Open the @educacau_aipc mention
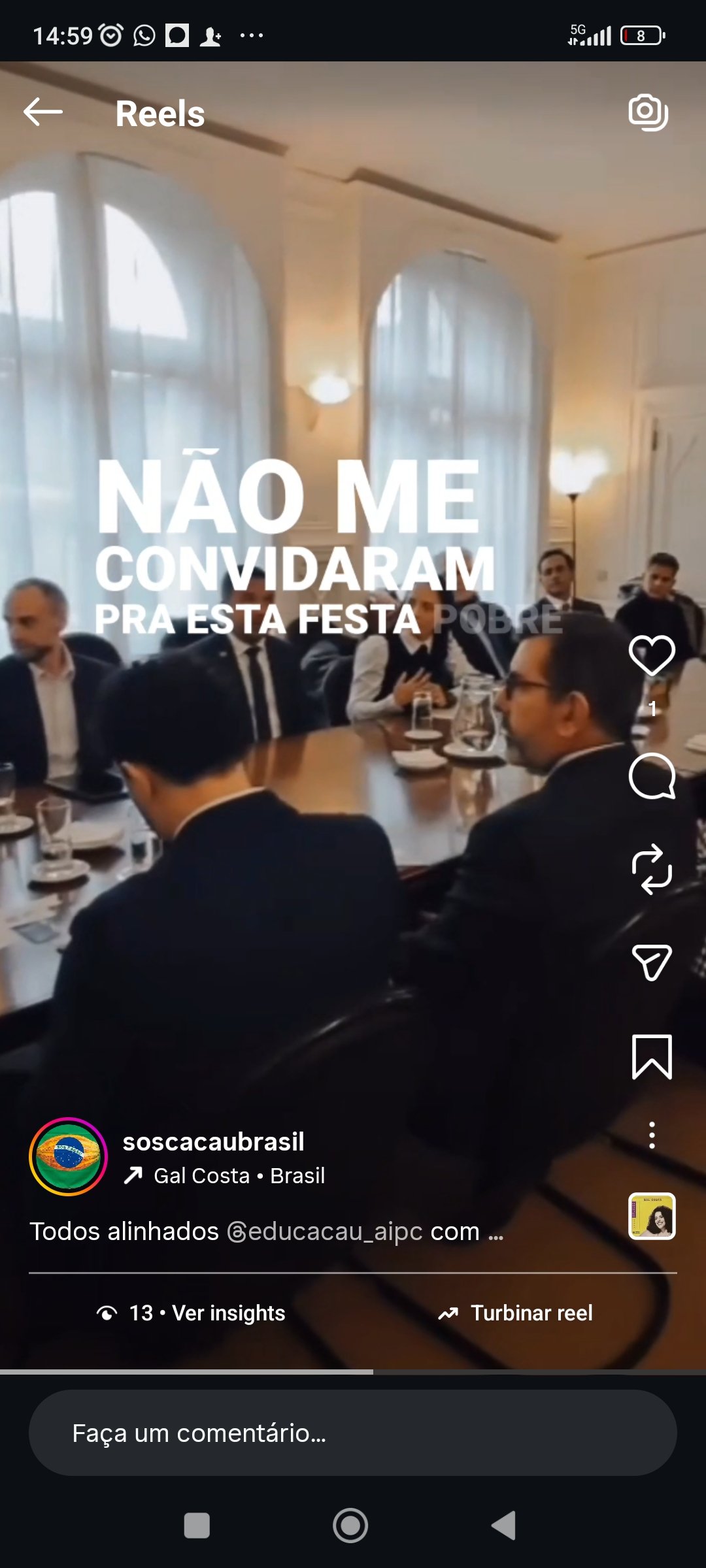706x1568 pixels. [325, 1232]
